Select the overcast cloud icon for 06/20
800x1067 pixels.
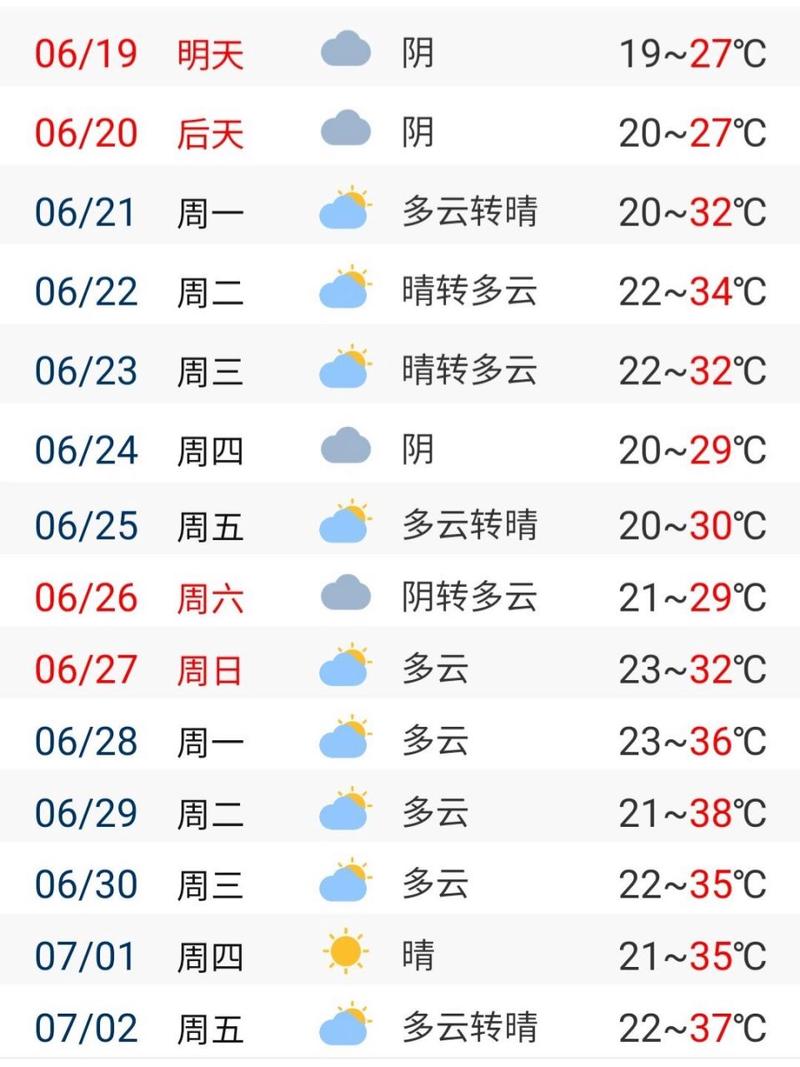(343, 129)
